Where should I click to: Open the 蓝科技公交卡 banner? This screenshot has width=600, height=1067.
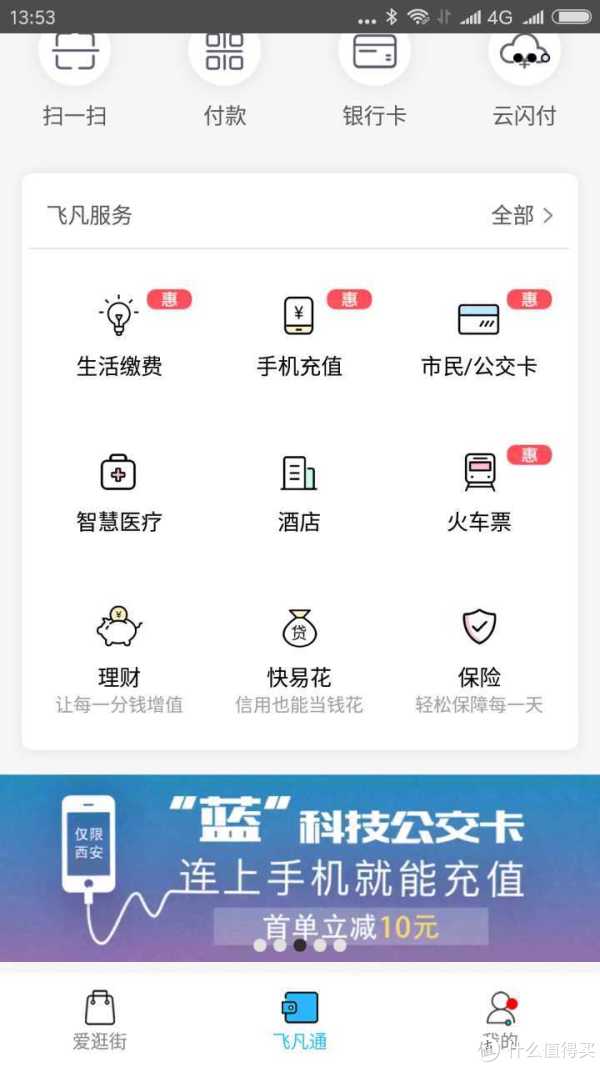click(x=300, y=867)
